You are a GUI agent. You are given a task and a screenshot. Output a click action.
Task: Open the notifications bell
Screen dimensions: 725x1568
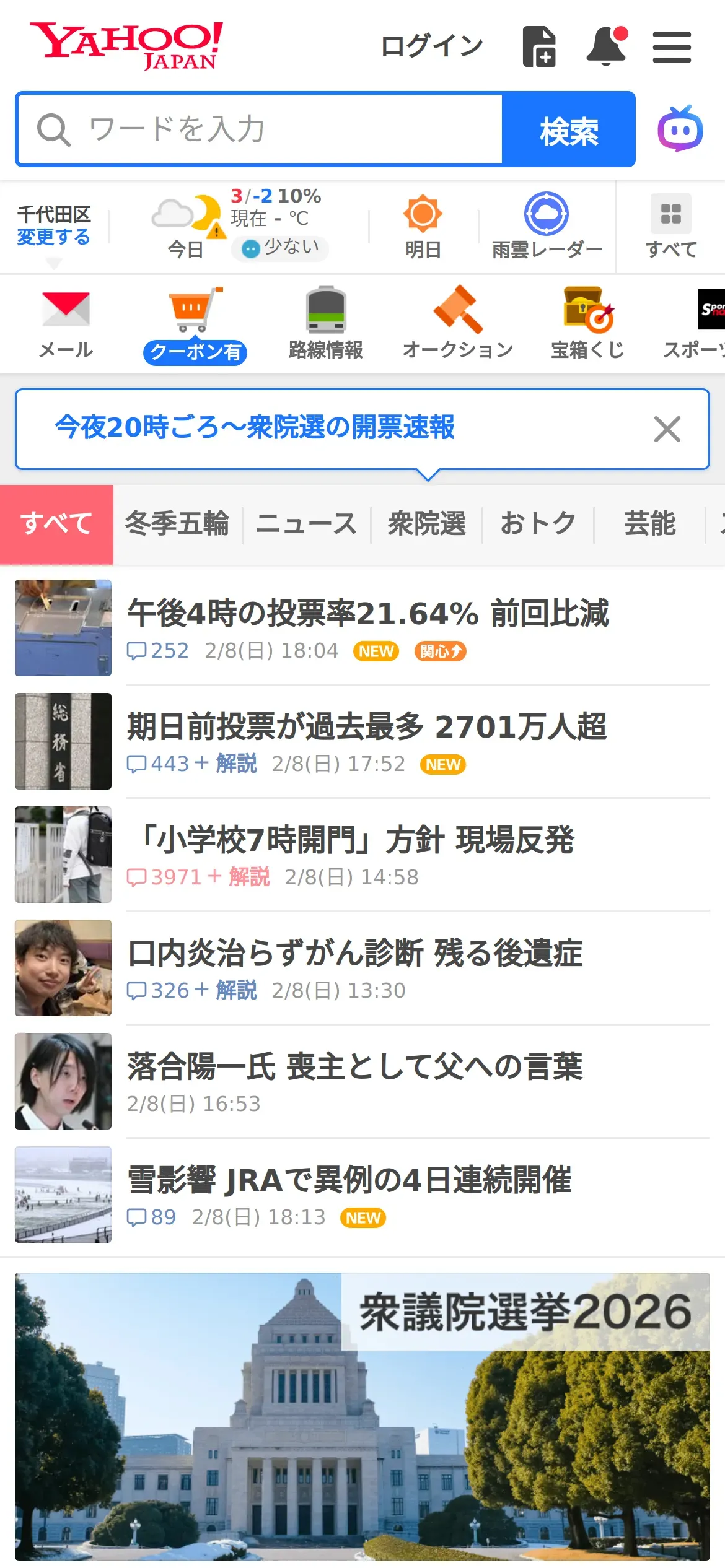coord(606,46)
